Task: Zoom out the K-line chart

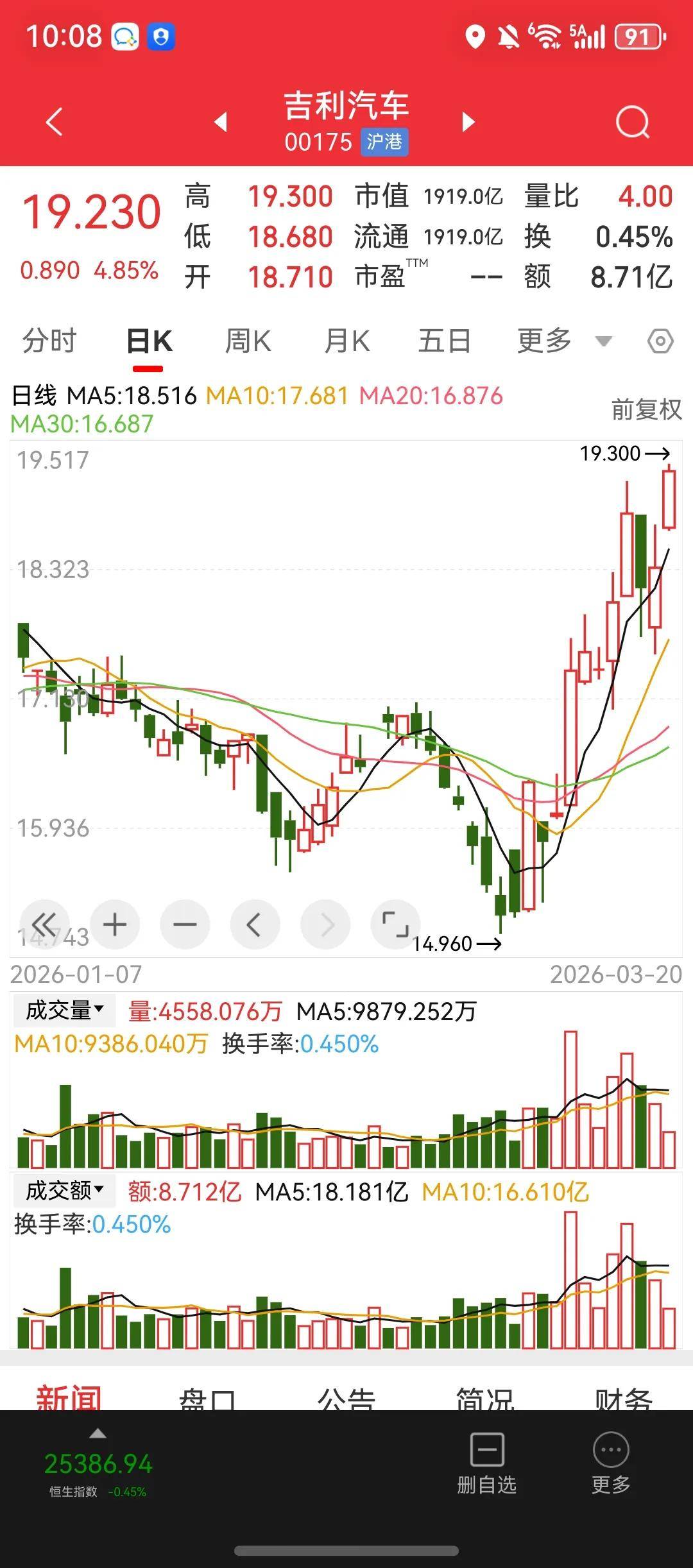Action: pos(185,925)
